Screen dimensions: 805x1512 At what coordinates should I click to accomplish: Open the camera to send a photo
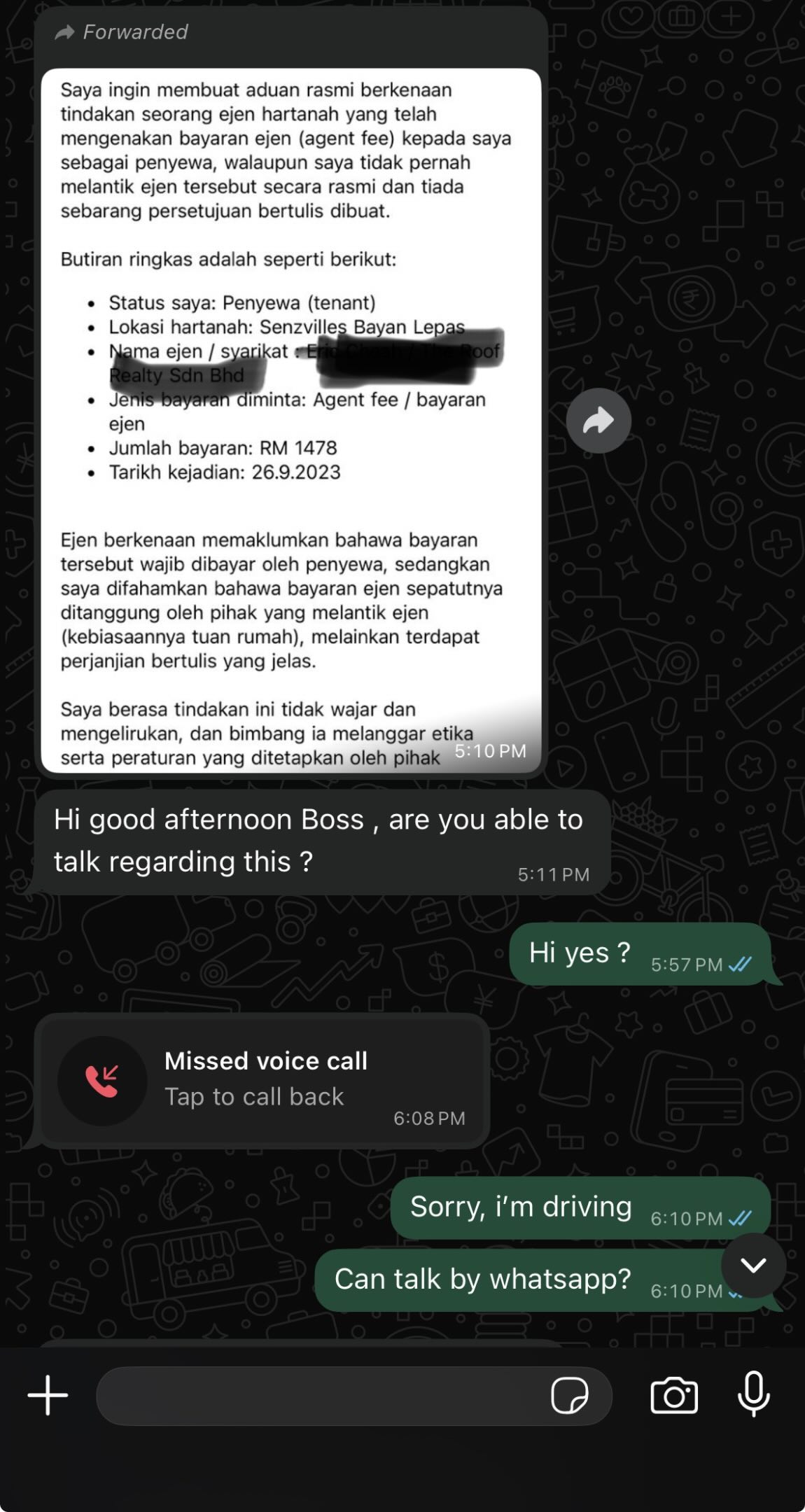click(x=673, y=1396)
